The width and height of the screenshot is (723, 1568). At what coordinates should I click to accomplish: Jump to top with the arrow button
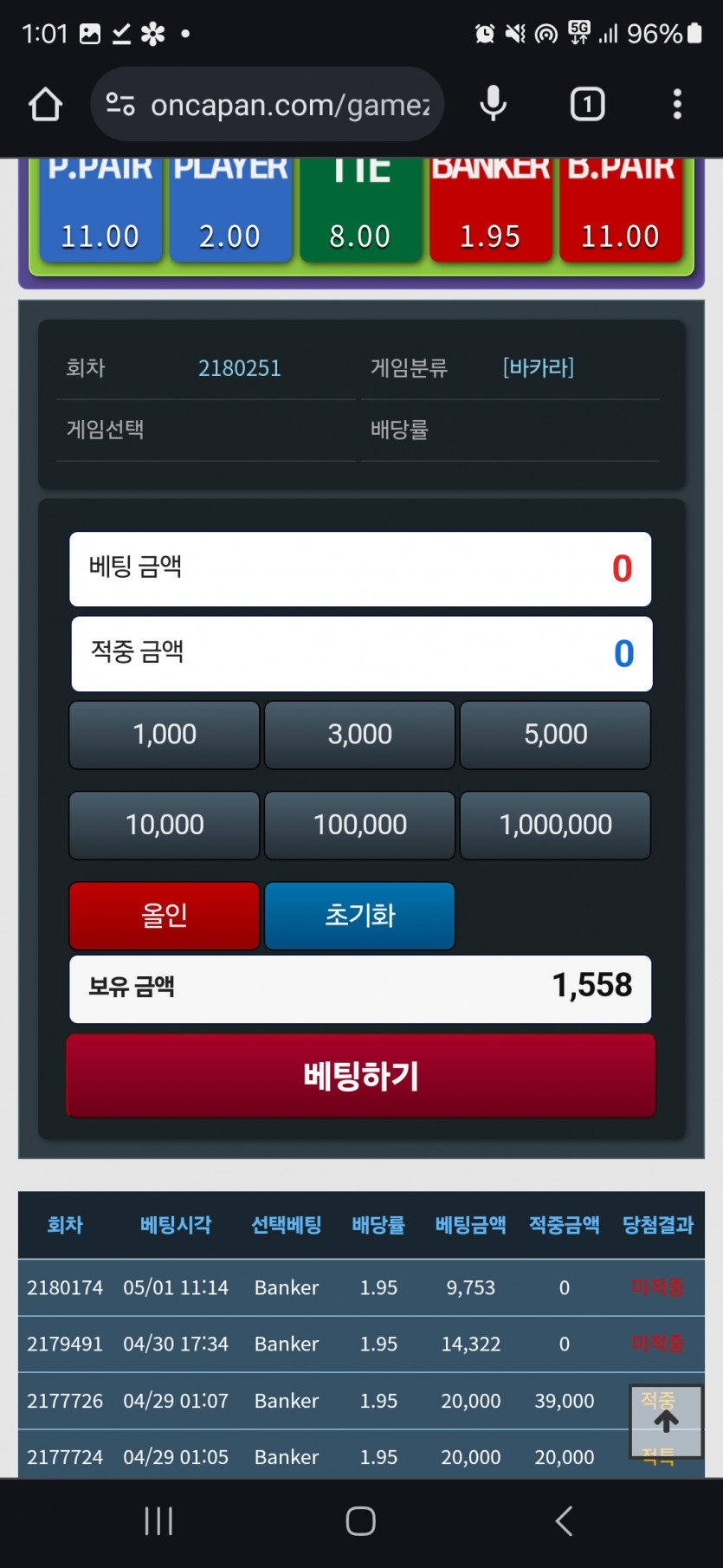[666, 1422]
